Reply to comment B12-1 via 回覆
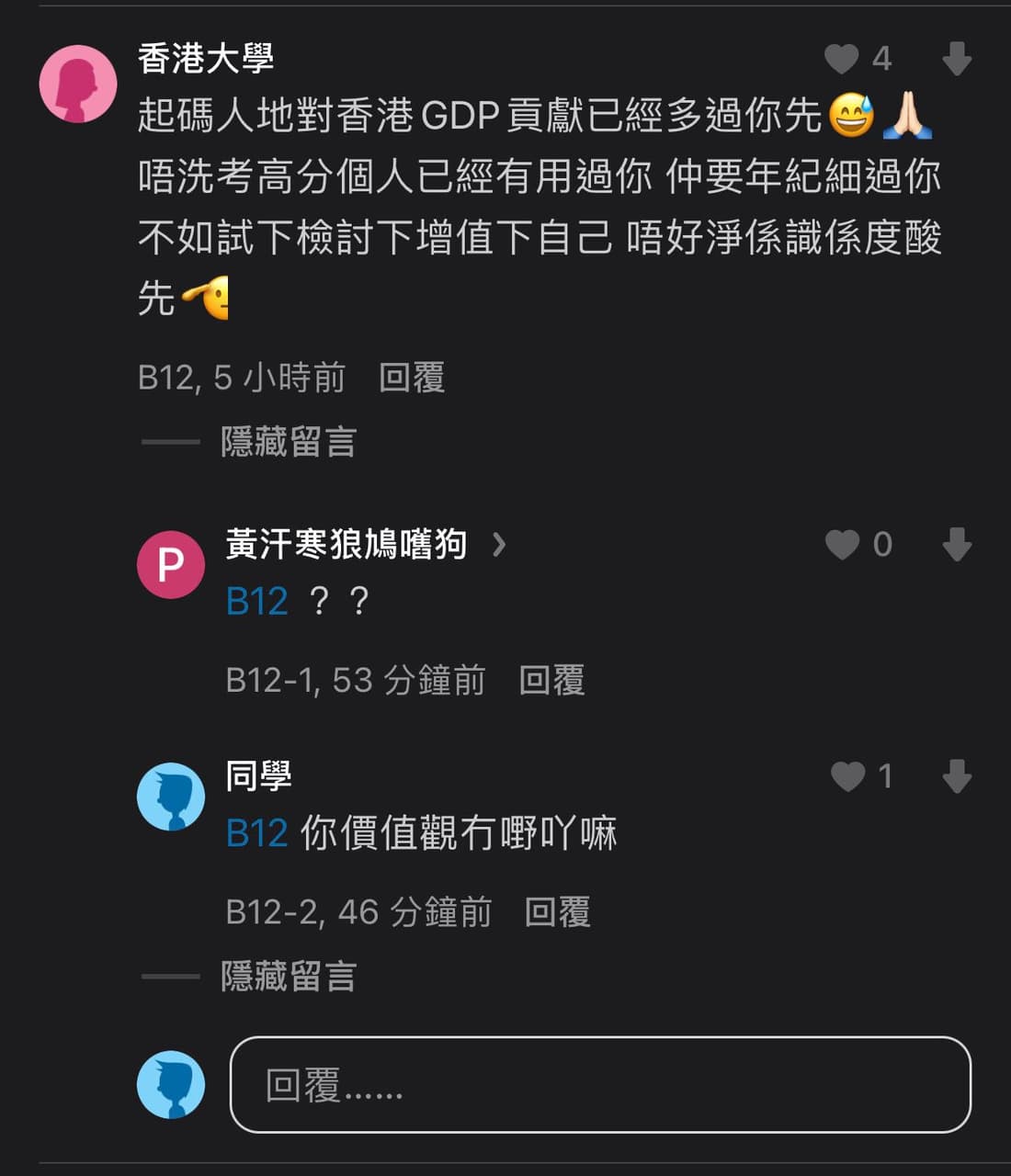Viewport: 1011px width, 1176px height. click(x=555, y=679)
